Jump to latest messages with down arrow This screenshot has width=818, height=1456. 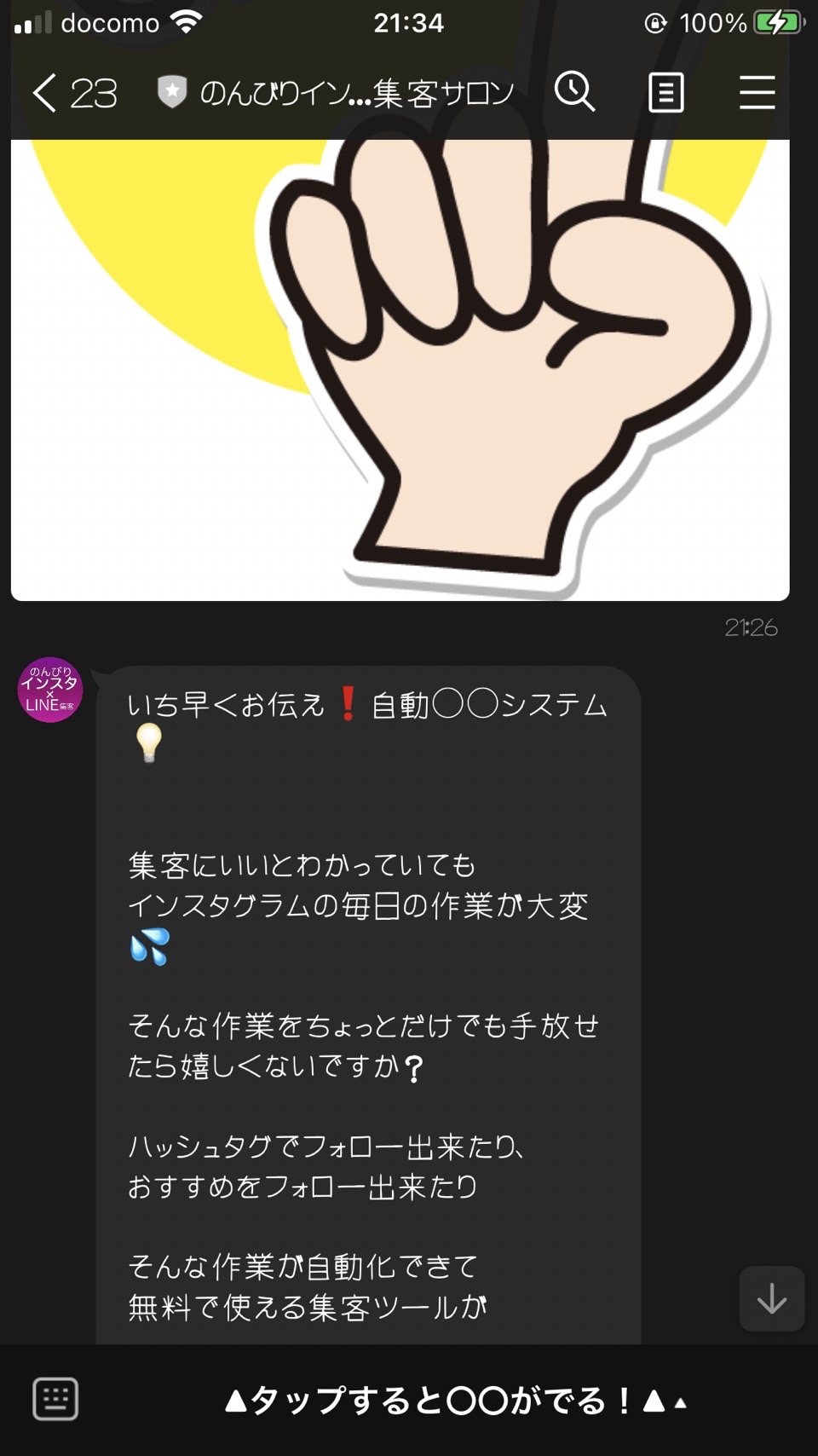pos(772,1298)
